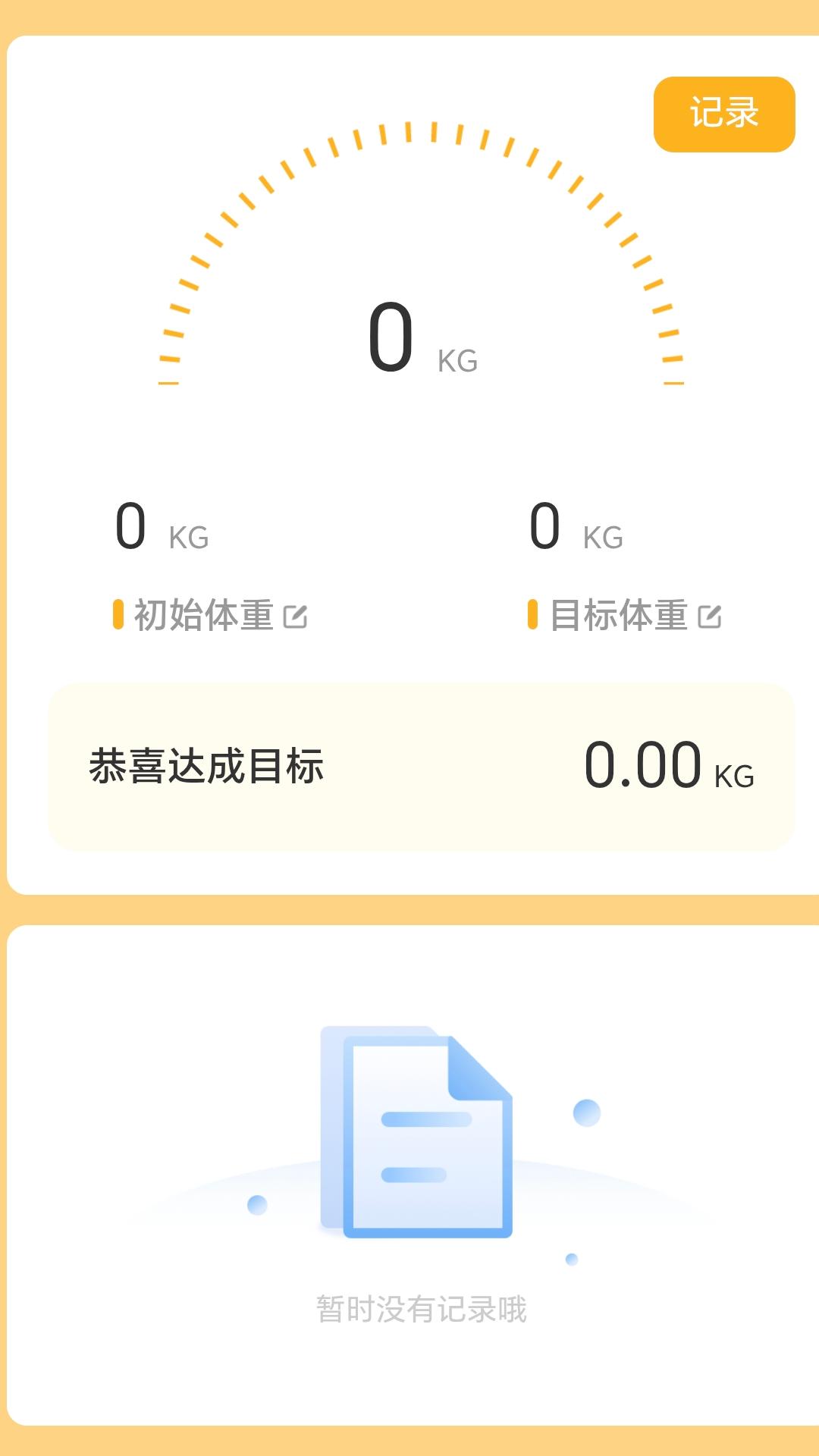Click the edit icon beside 目标体重

tap(709, 616)
